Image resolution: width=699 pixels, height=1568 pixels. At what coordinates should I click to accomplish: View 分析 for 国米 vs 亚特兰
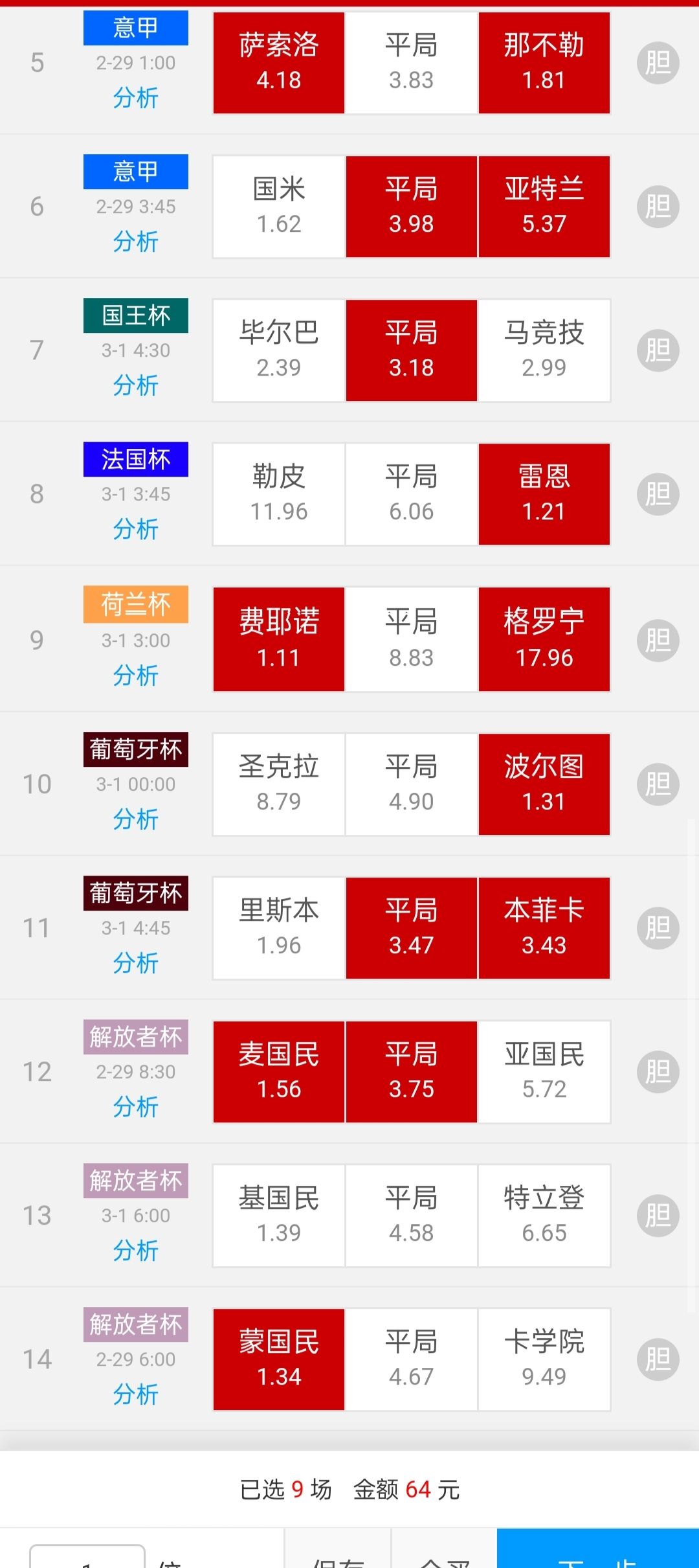pyautogui.click(x=135, y=242)
